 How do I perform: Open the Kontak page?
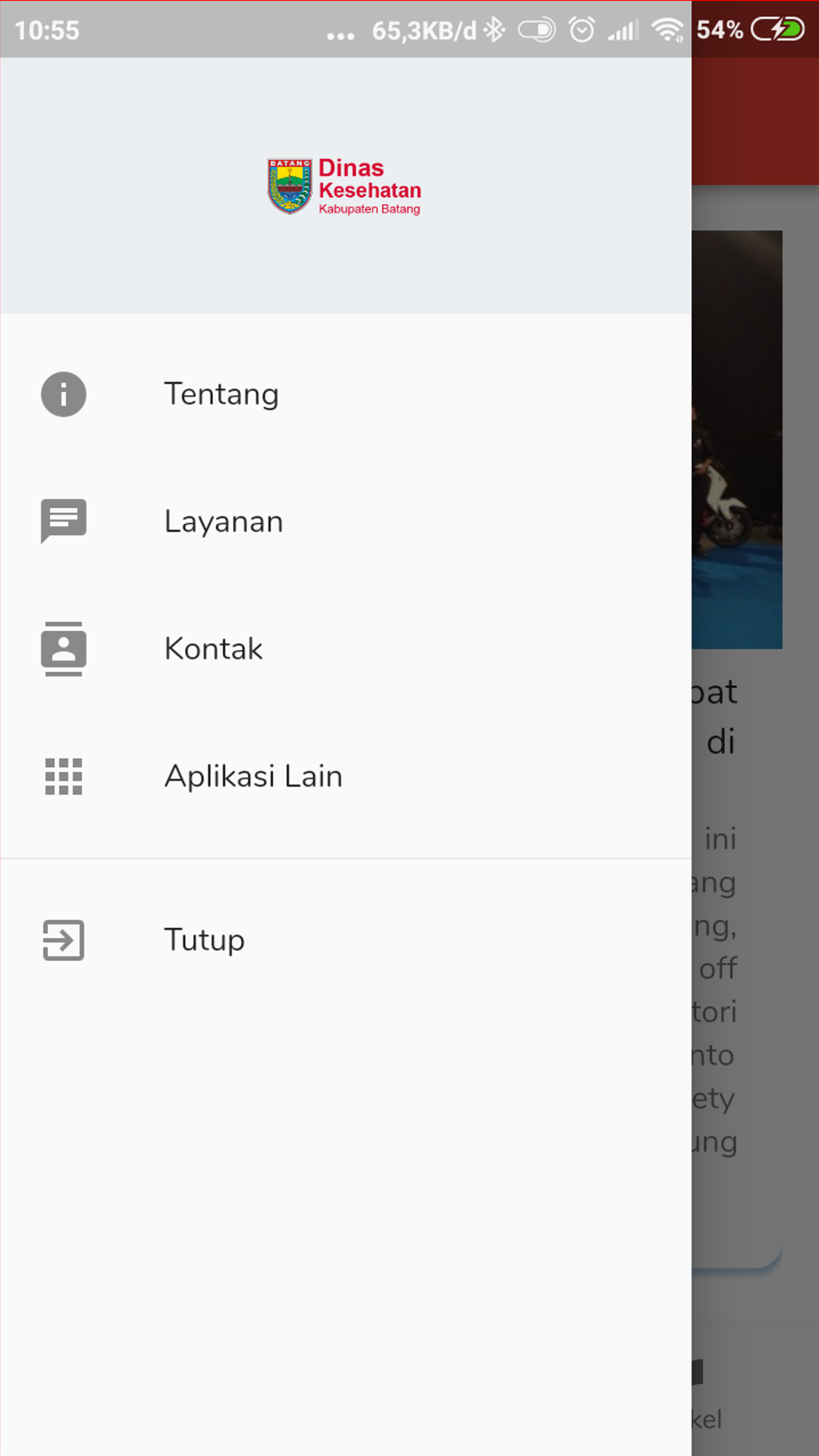(213, 649)
